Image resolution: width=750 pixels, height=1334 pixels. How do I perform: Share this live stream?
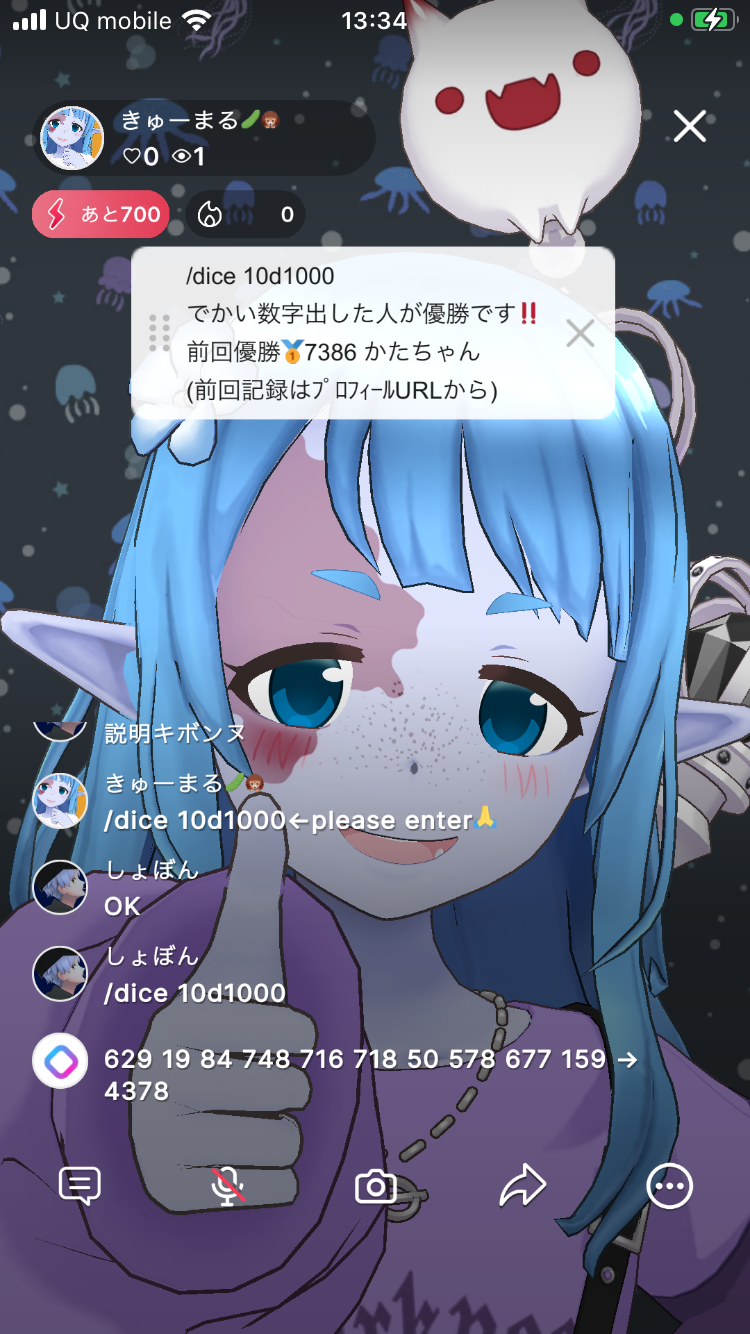(x=522, y=1186)
